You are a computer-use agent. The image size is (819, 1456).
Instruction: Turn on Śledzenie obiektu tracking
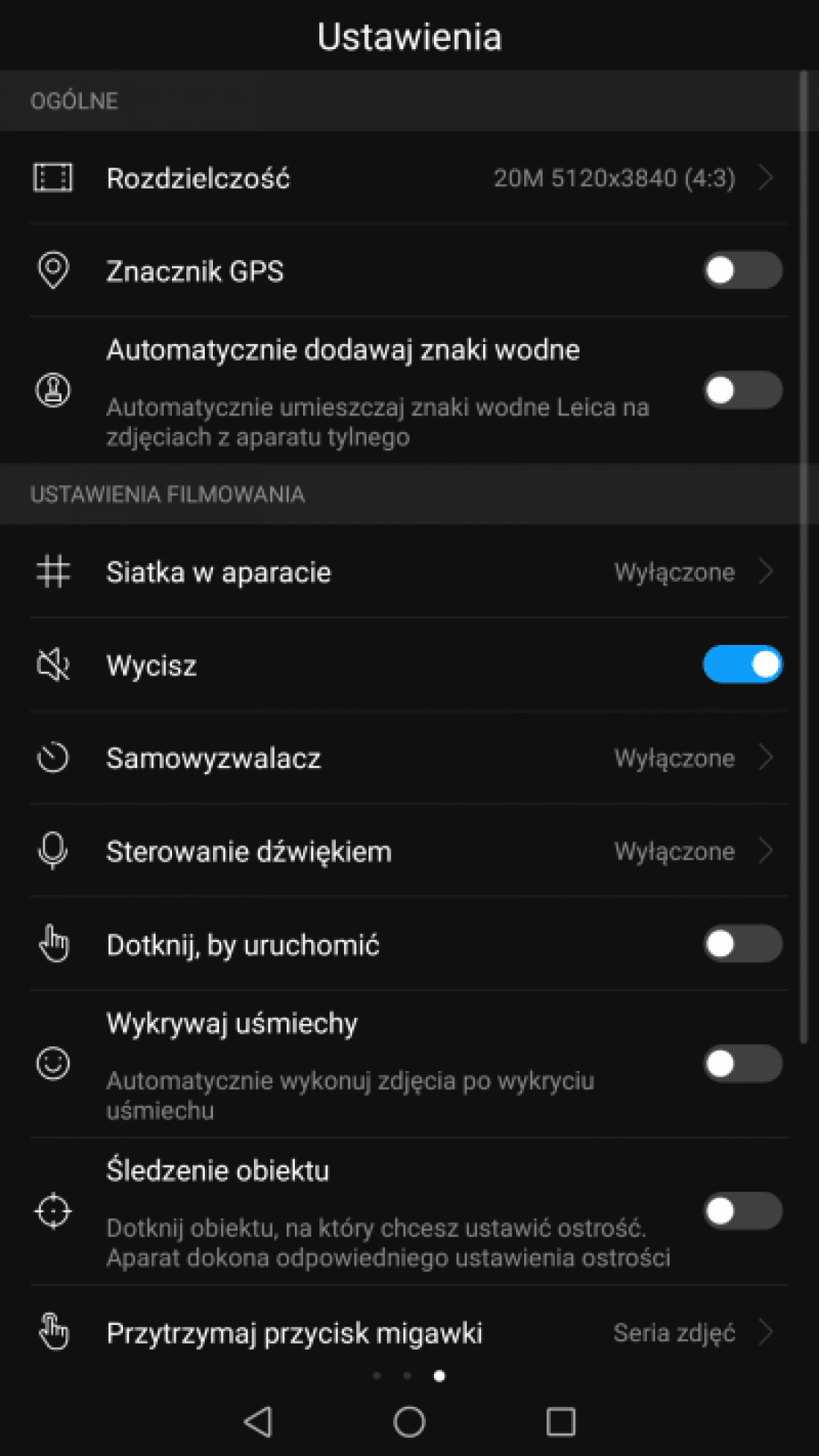coord(742,1211)
